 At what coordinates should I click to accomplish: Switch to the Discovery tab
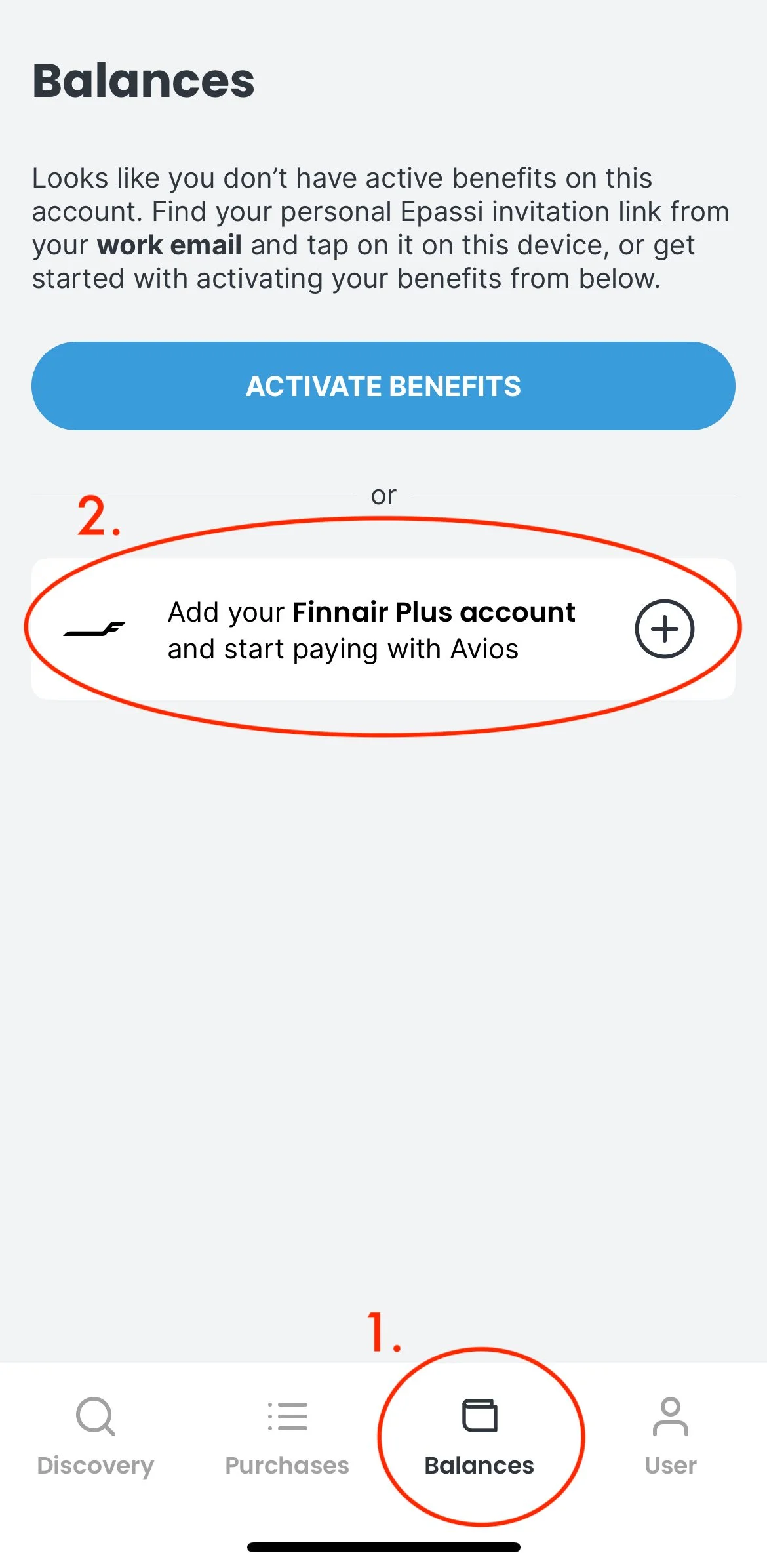tap(96, 1436)
